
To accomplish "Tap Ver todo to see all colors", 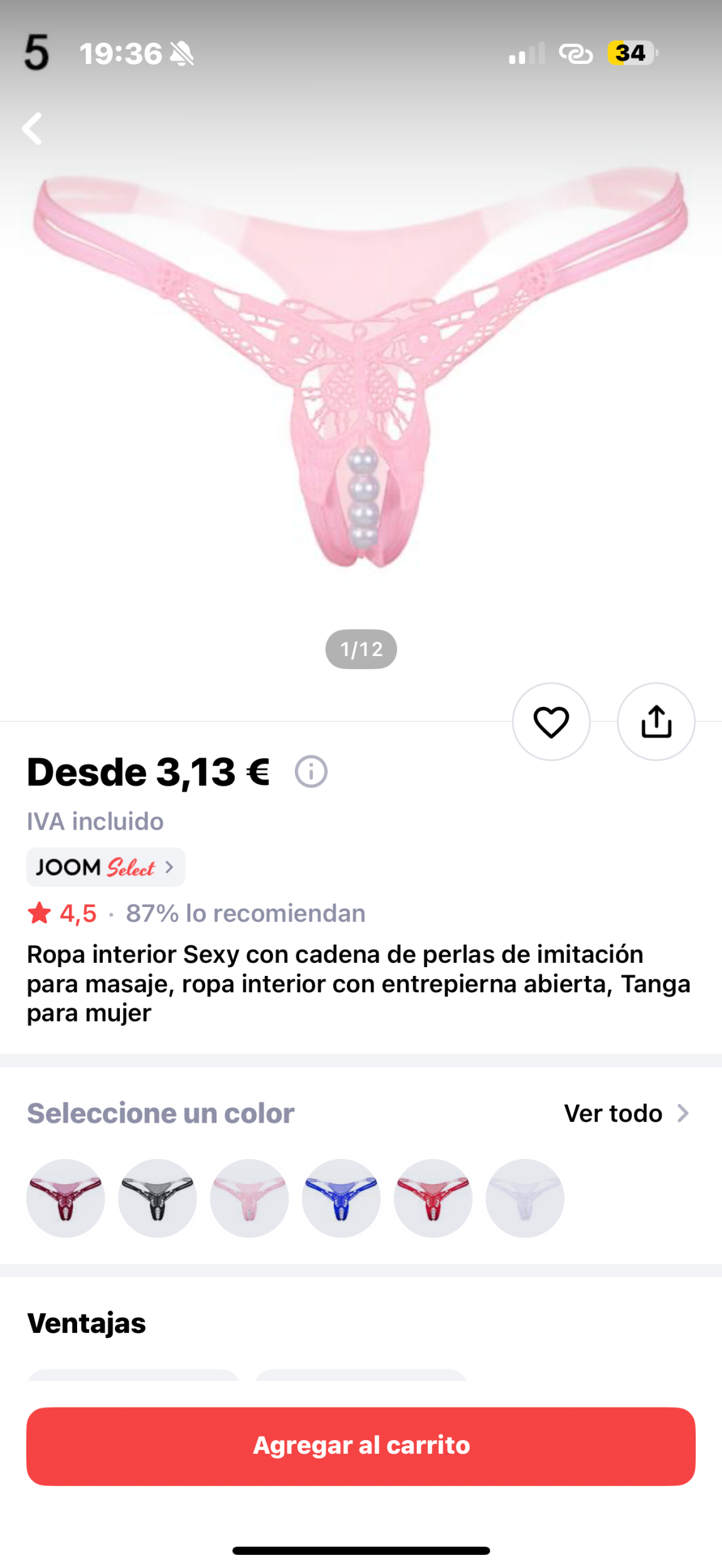I will [626, 1113].
